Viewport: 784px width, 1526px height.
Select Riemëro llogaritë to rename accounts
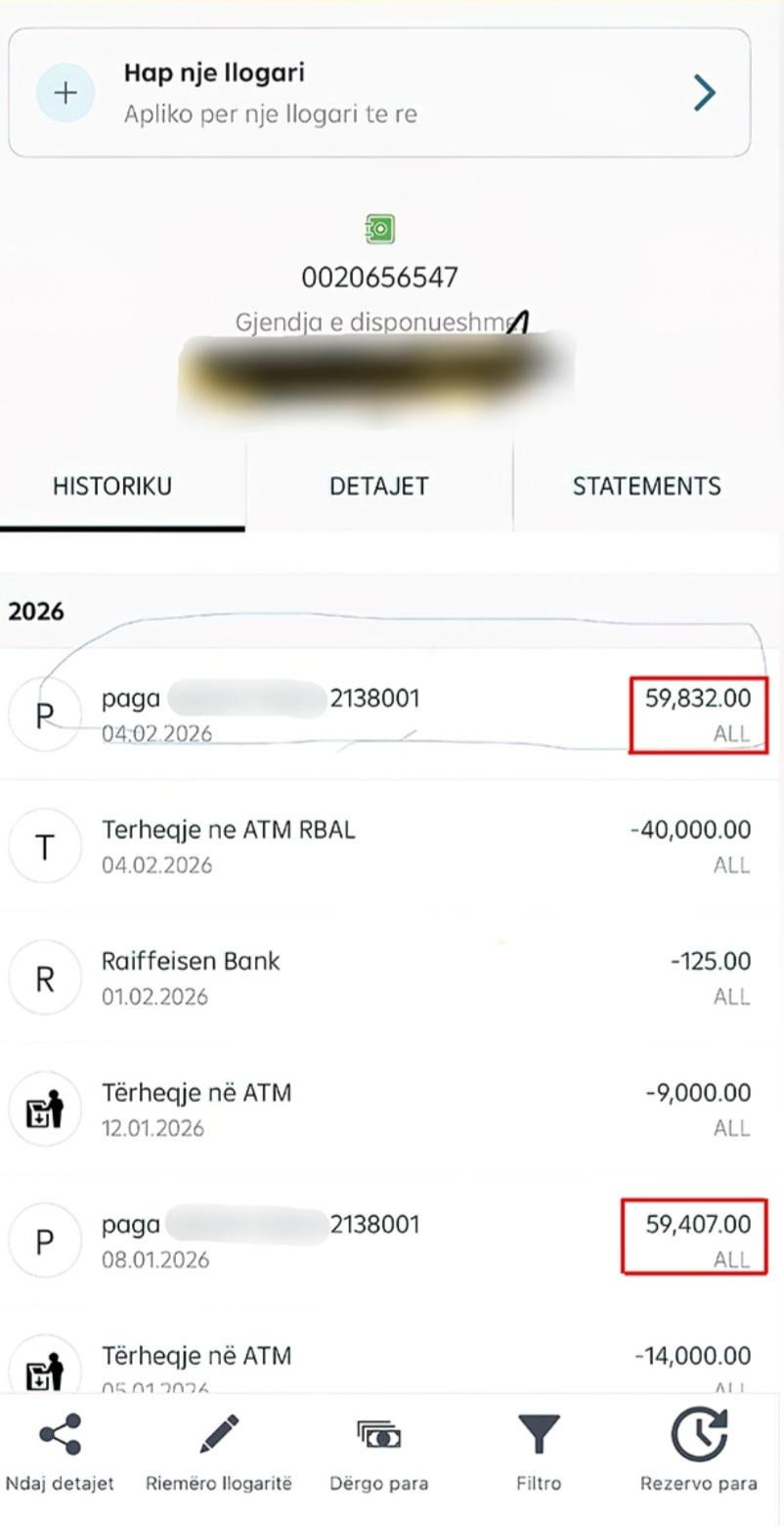219,1454
